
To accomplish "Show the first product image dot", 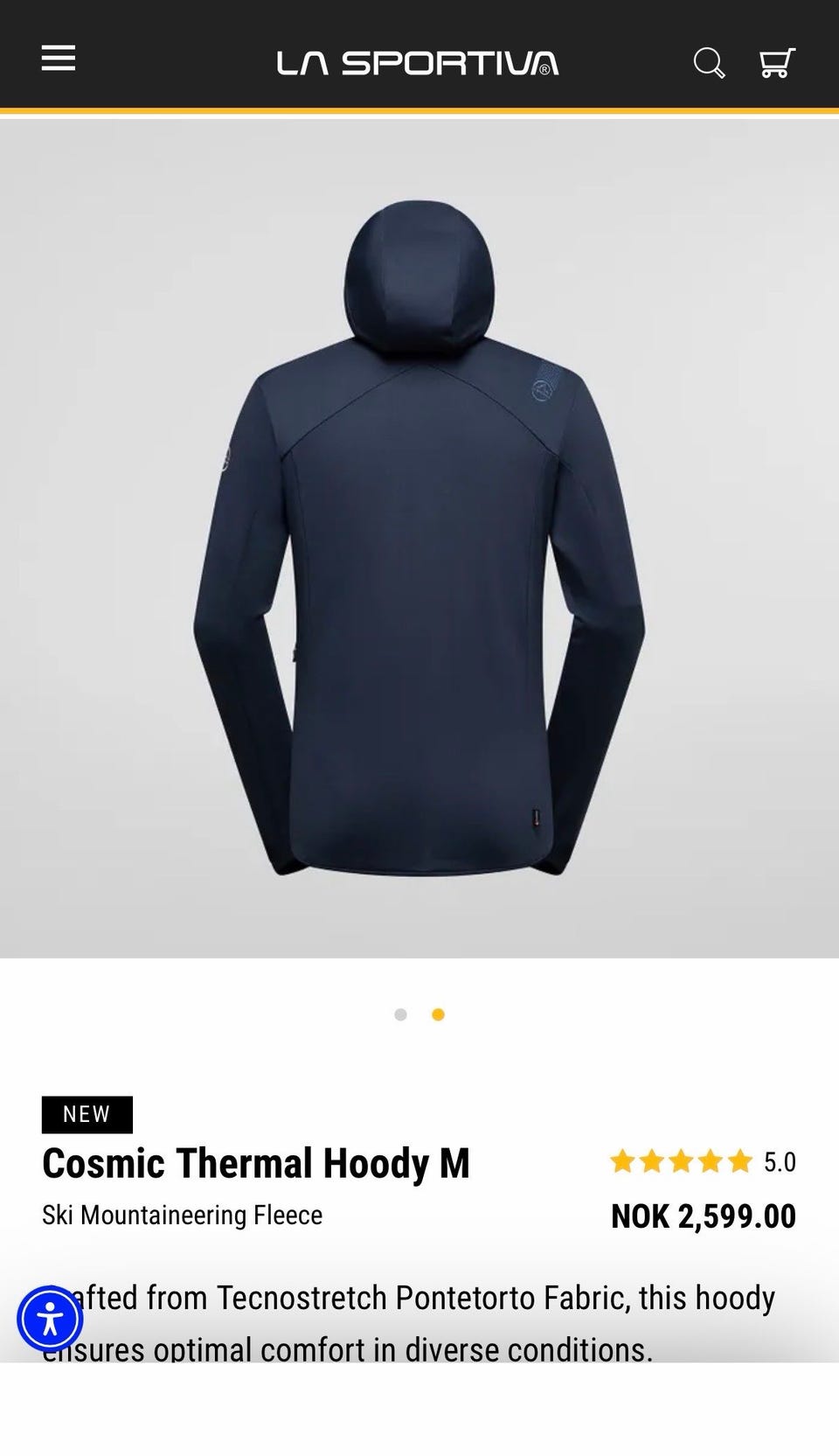I will click(x=400, y=1014).
